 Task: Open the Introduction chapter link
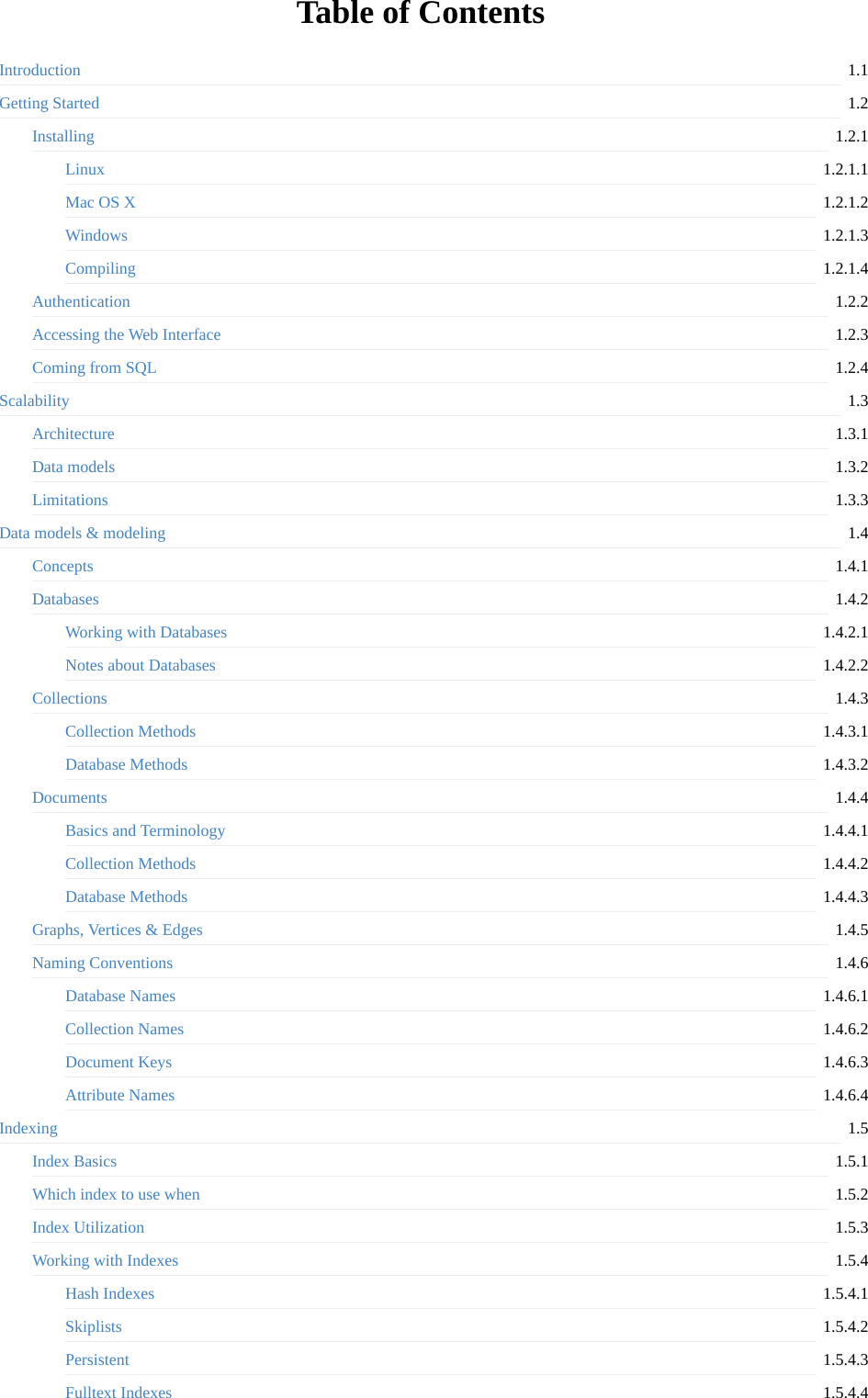click(x=40, y=71)
